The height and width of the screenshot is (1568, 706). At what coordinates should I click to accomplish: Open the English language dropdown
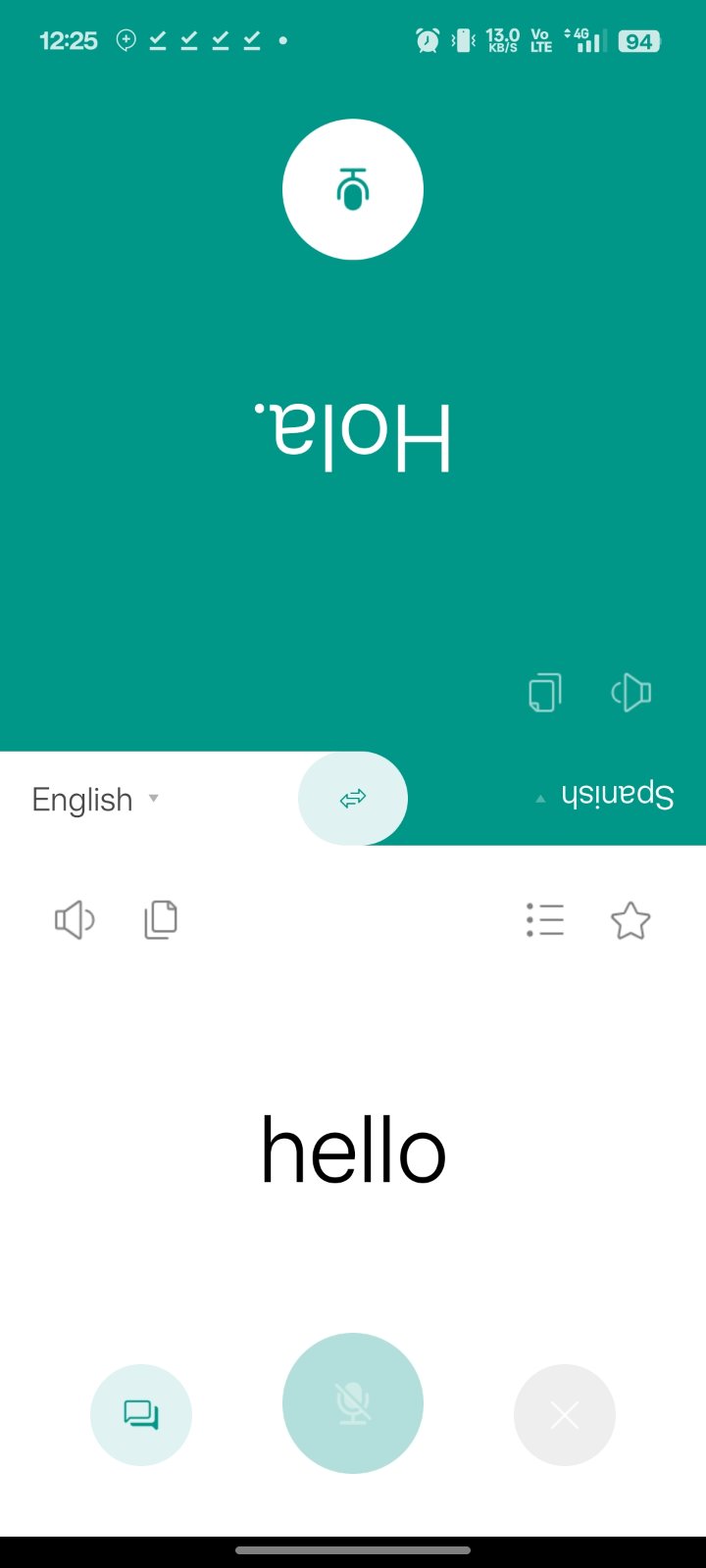(x=95, y=800)
